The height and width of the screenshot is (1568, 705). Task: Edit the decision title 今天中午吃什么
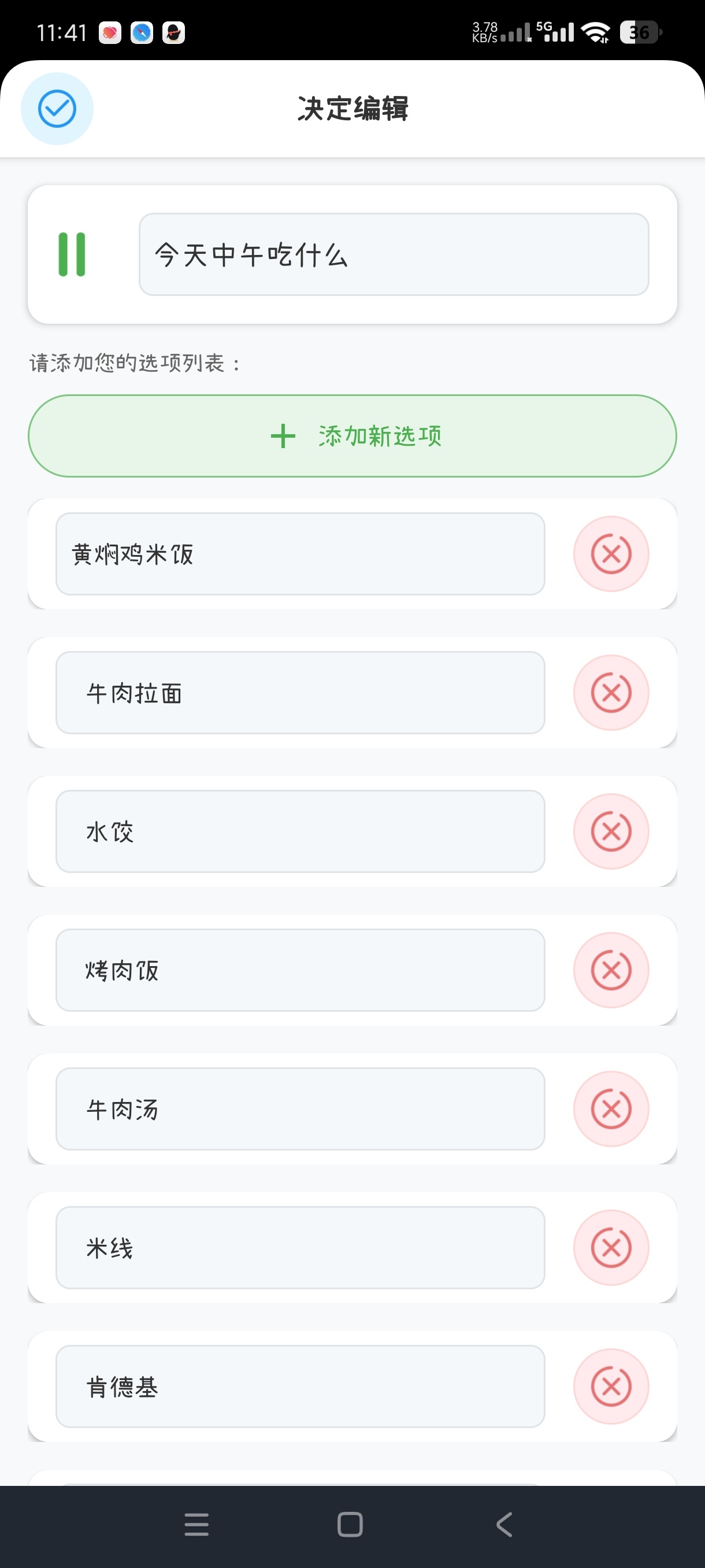393,254
